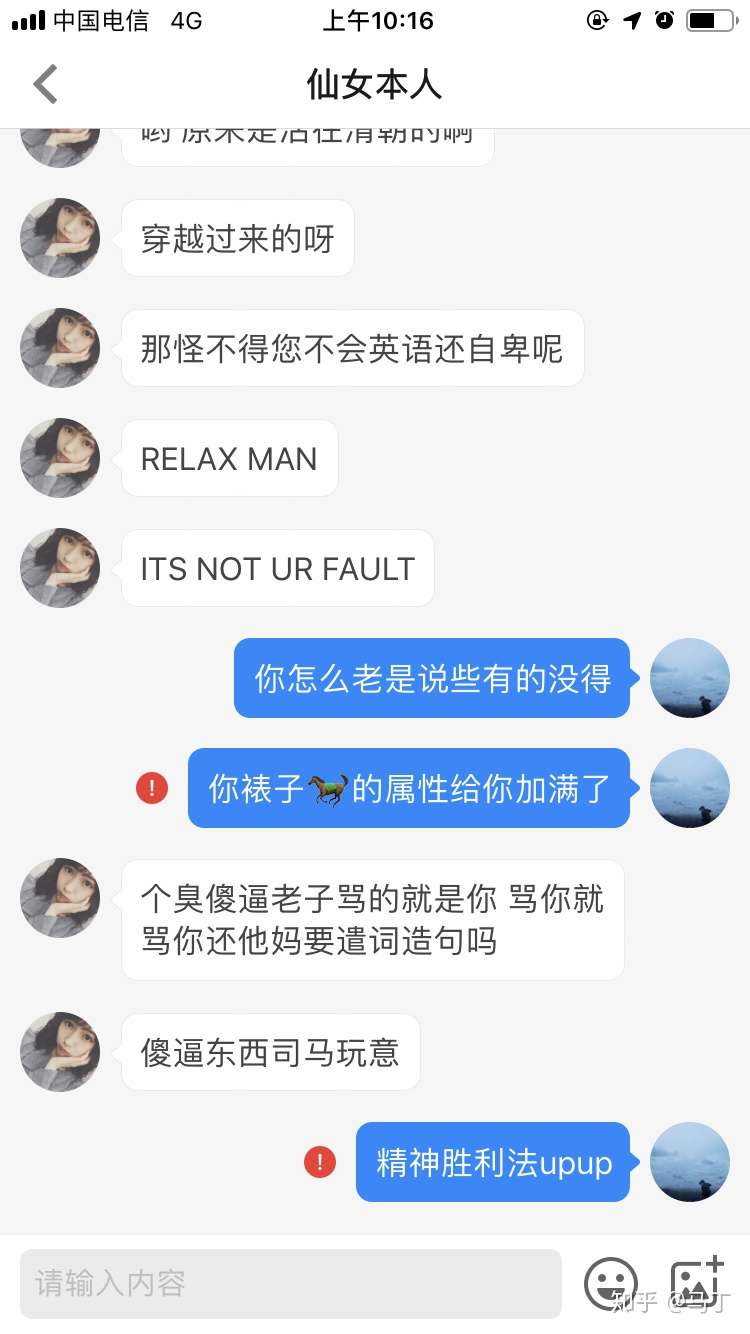This screenshot has width=750, height=1334.
Task: Focus the 请输入内容 message field
Action: click(290, 1283)
